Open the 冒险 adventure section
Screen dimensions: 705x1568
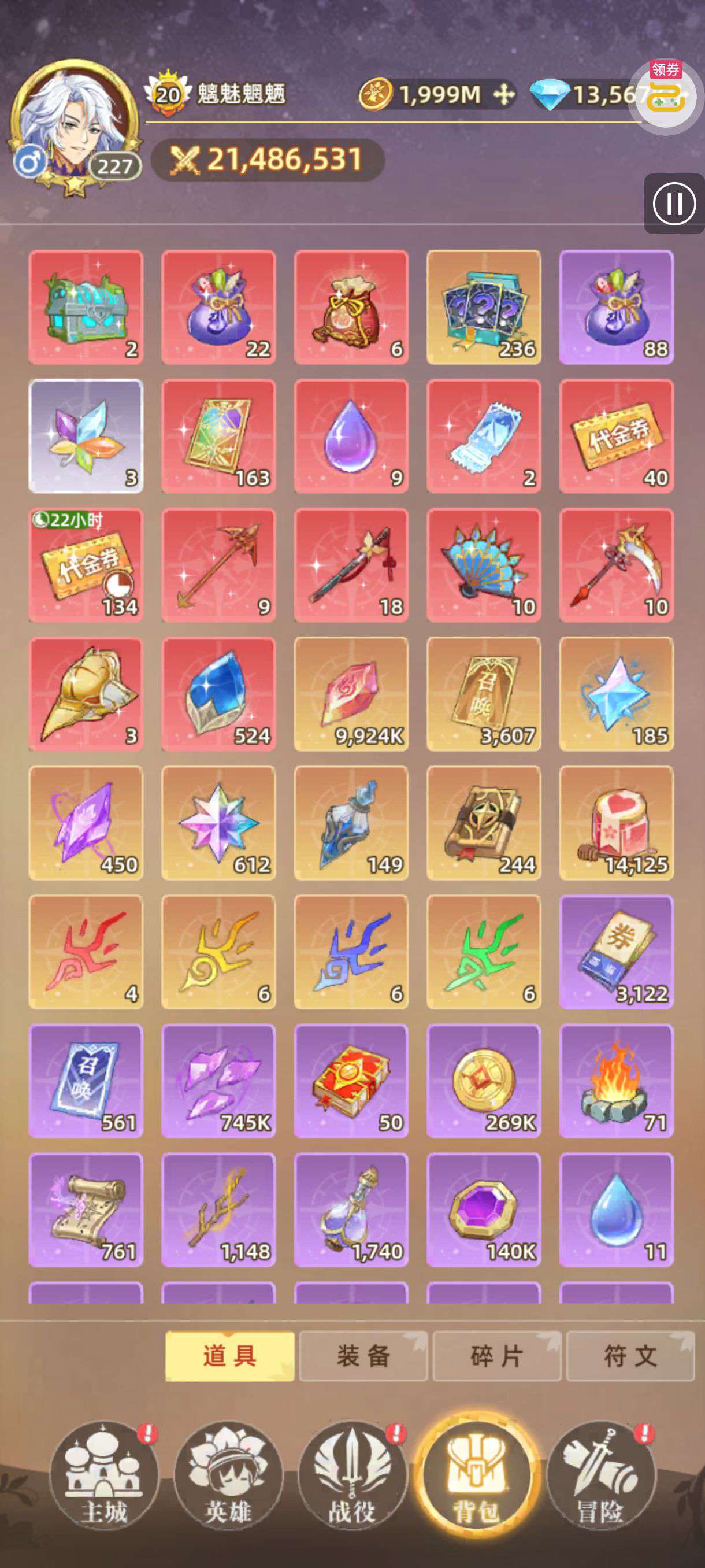point(601,1477)
